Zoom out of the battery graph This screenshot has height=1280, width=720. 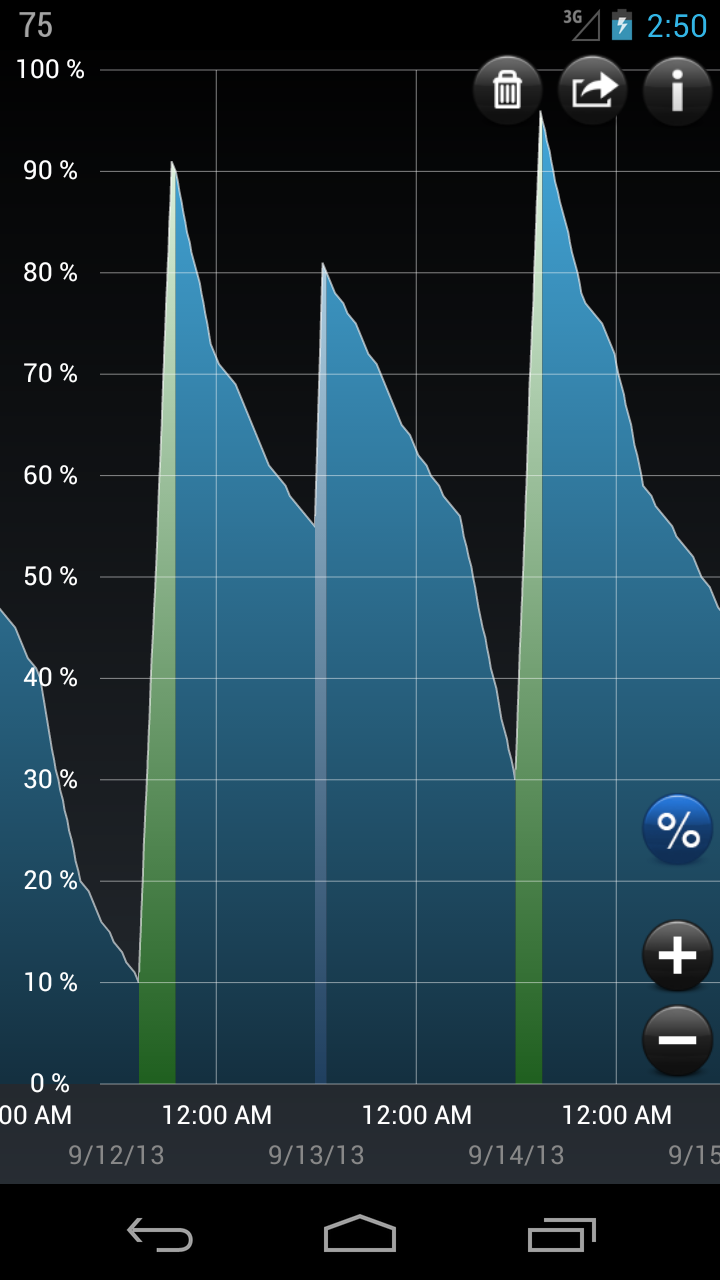pos(677,1040)
